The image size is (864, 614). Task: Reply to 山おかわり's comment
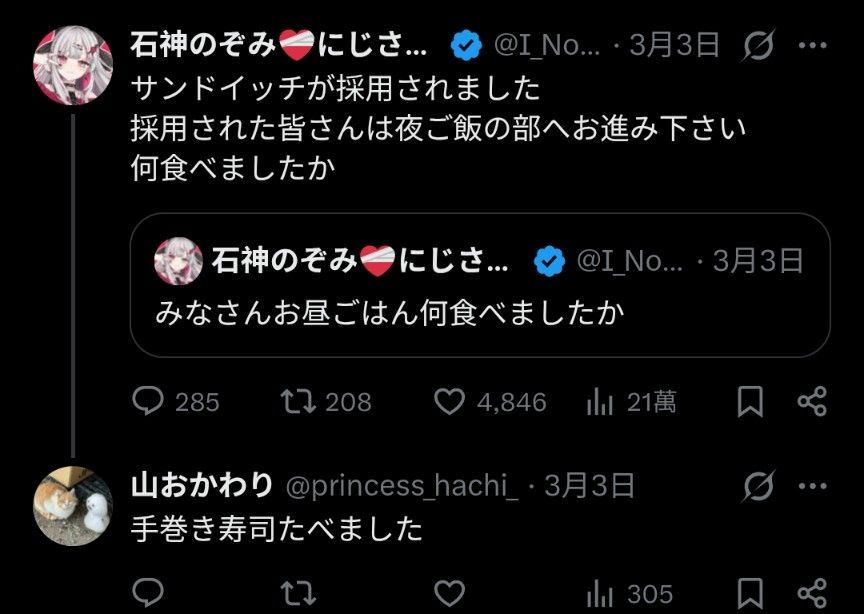point(148,592)
